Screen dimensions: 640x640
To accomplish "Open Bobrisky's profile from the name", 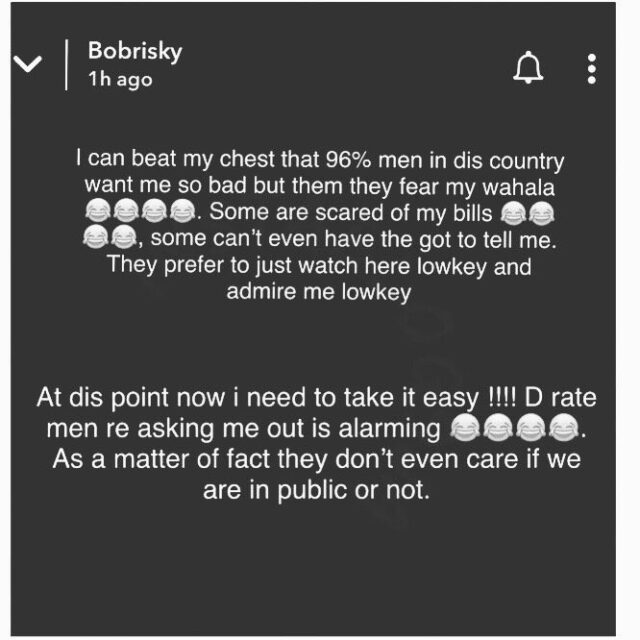I will pyautogui.click(x=135, y=52).
